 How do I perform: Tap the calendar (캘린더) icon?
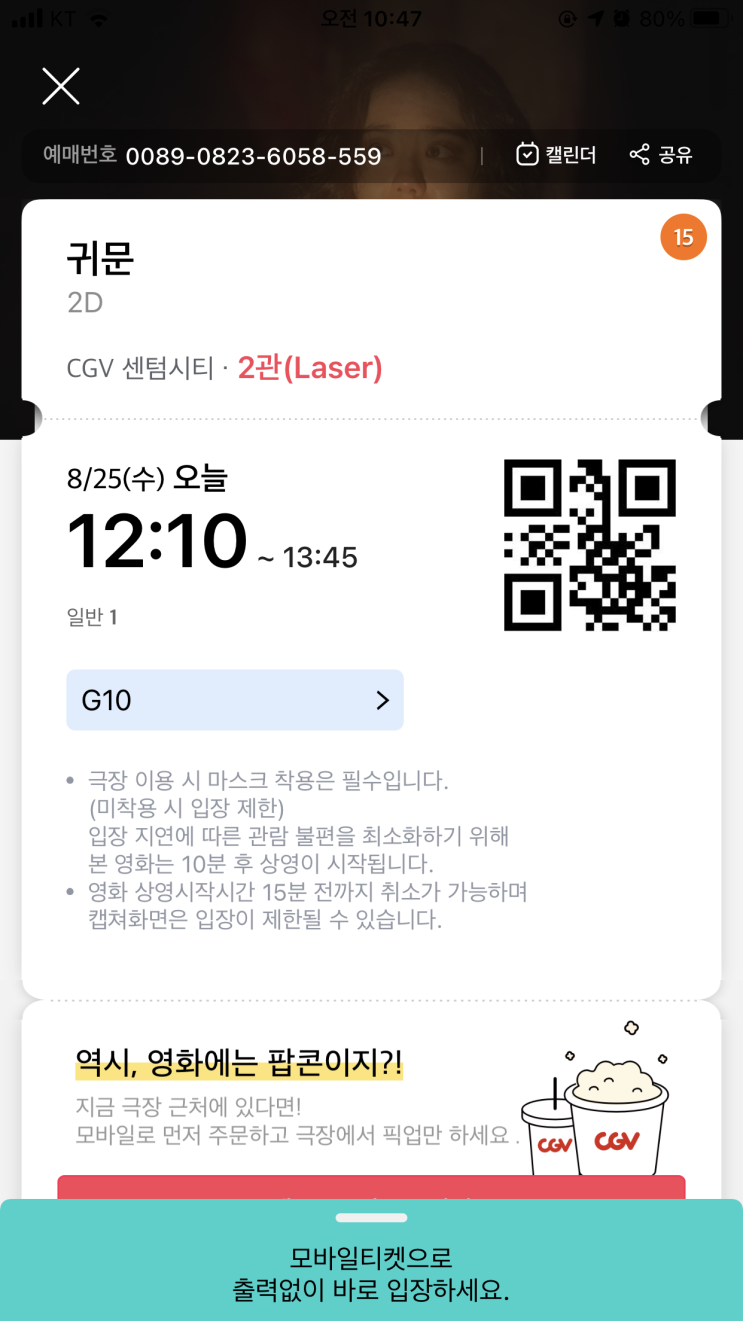(x=555, y=155)
